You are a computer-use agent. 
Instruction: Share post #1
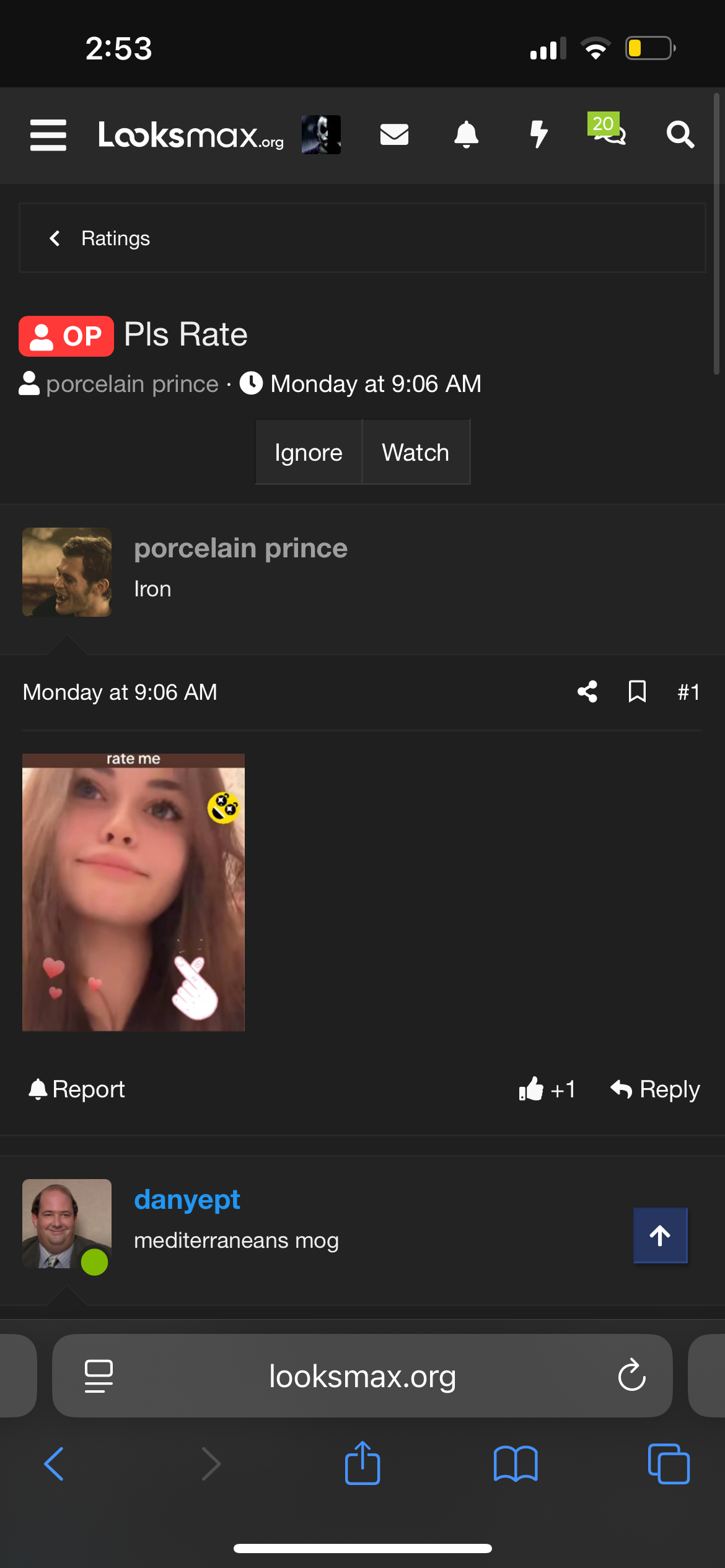(x=587, y=692)
